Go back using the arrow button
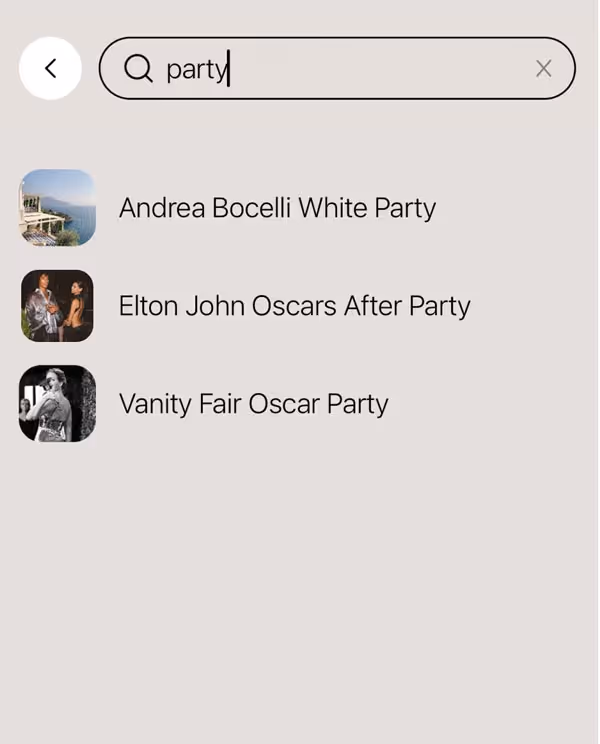 point(50,68)
